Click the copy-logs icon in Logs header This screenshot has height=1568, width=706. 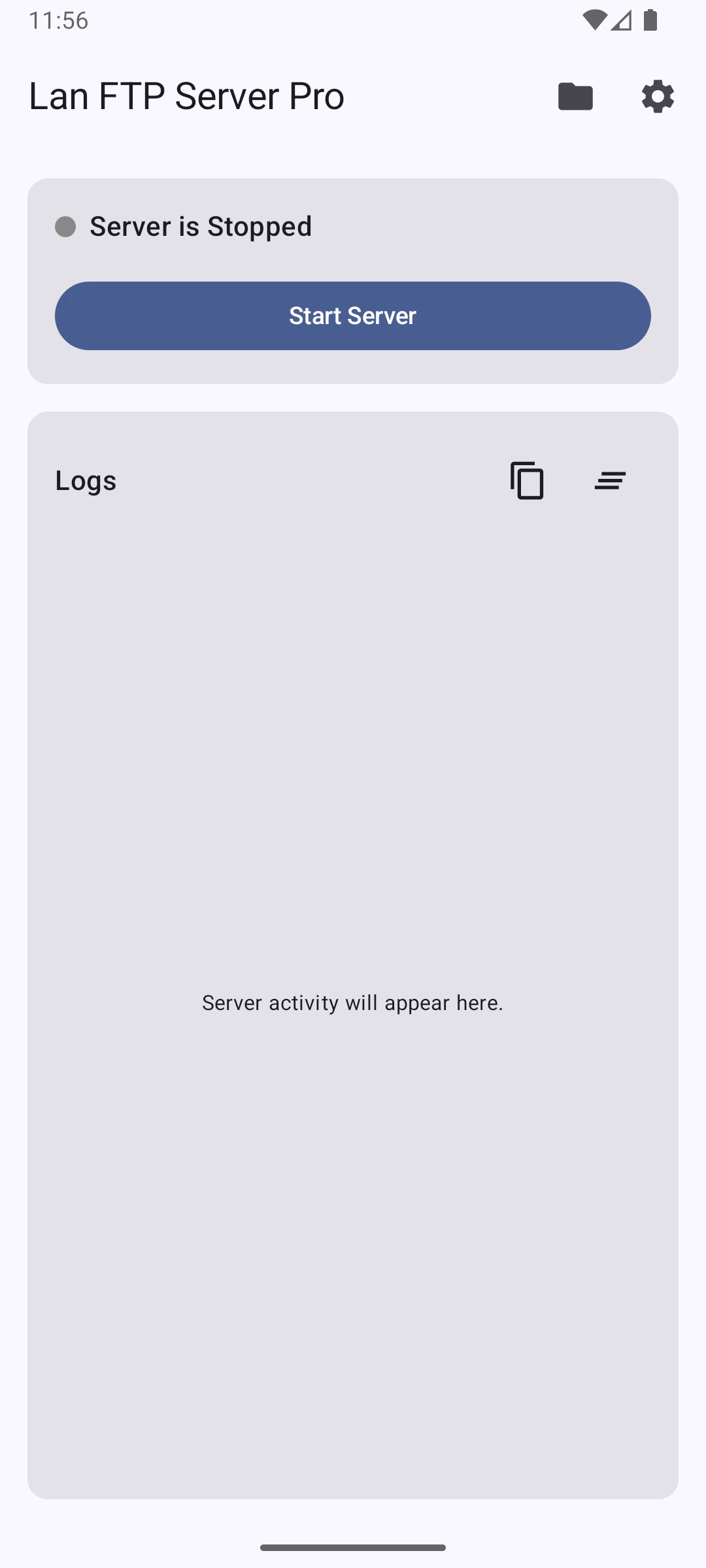(527, 480)
